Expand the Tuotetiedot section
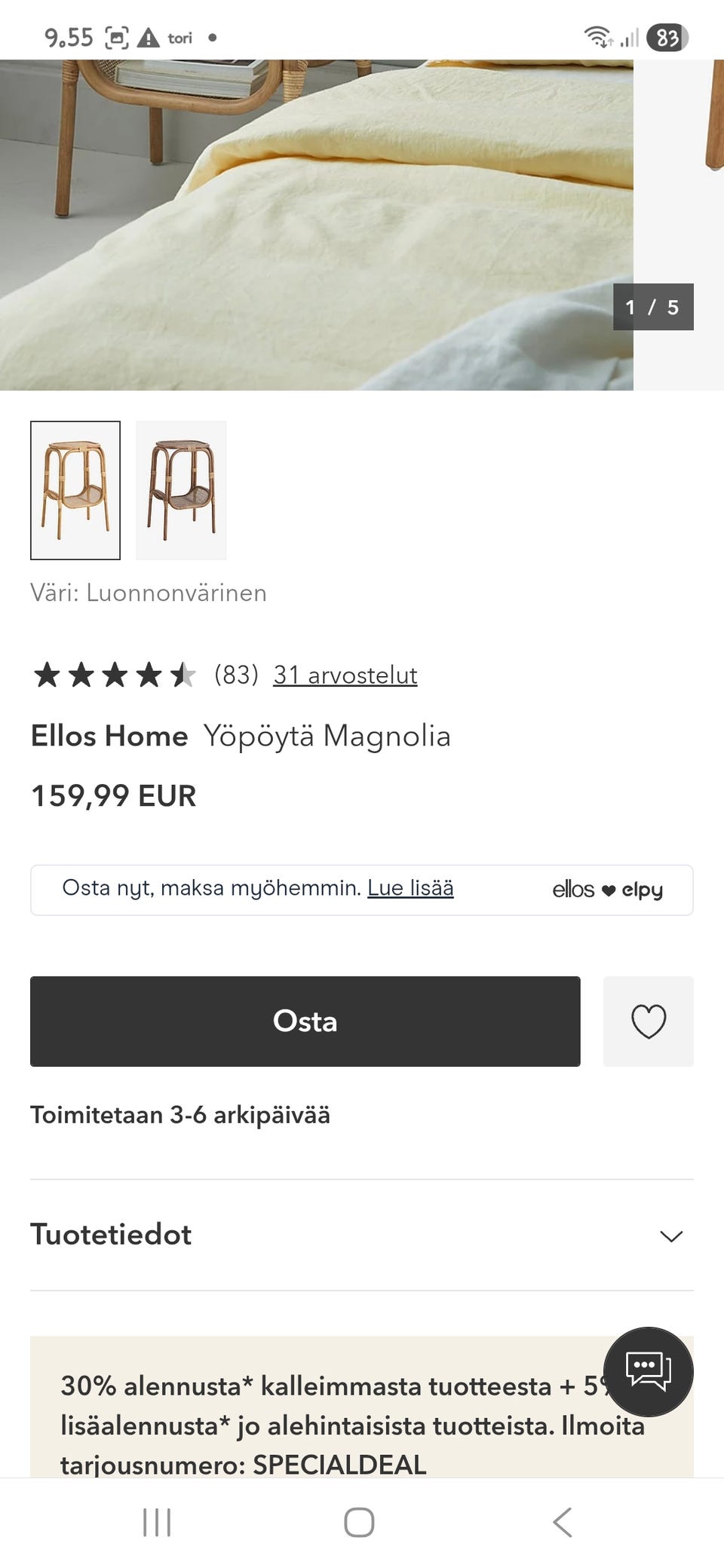The height and width of the screenshot is (1568, 724). pos(110,1234)
